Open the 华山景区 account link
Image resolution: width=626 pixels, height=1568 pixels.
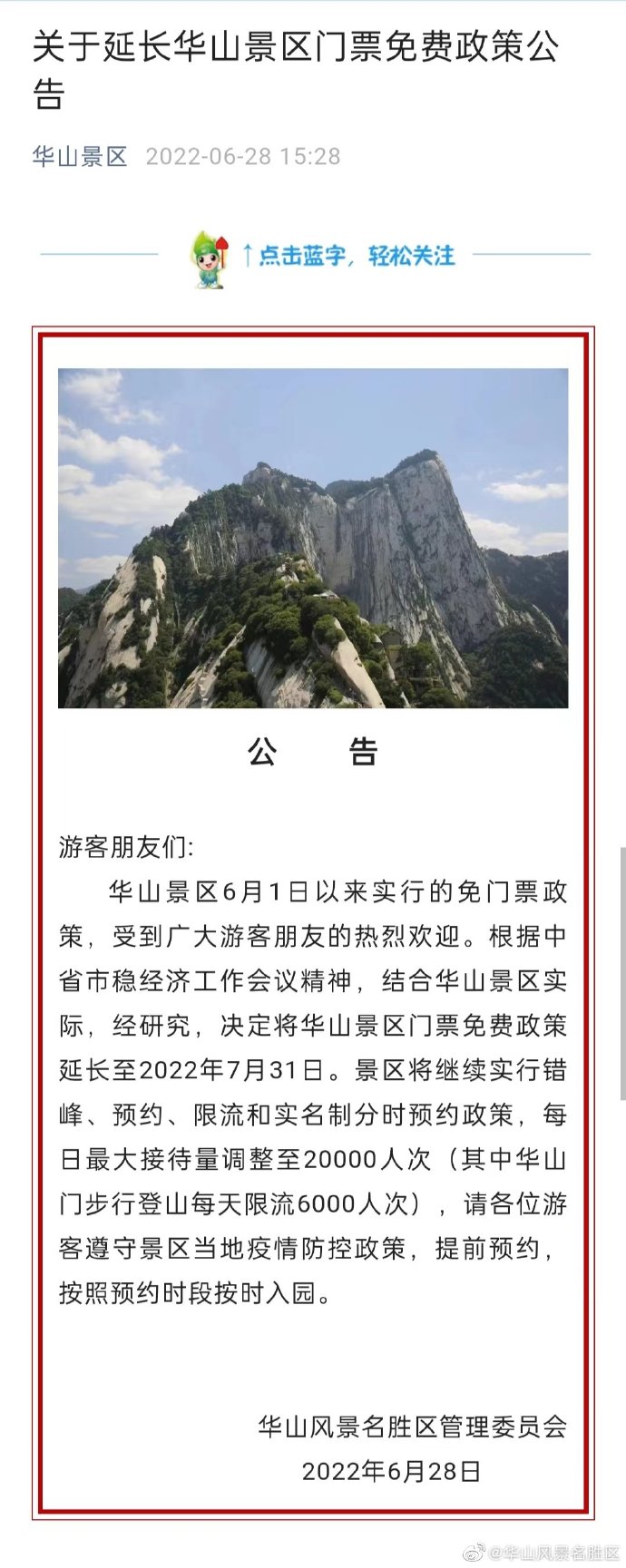tap(80, 156)
